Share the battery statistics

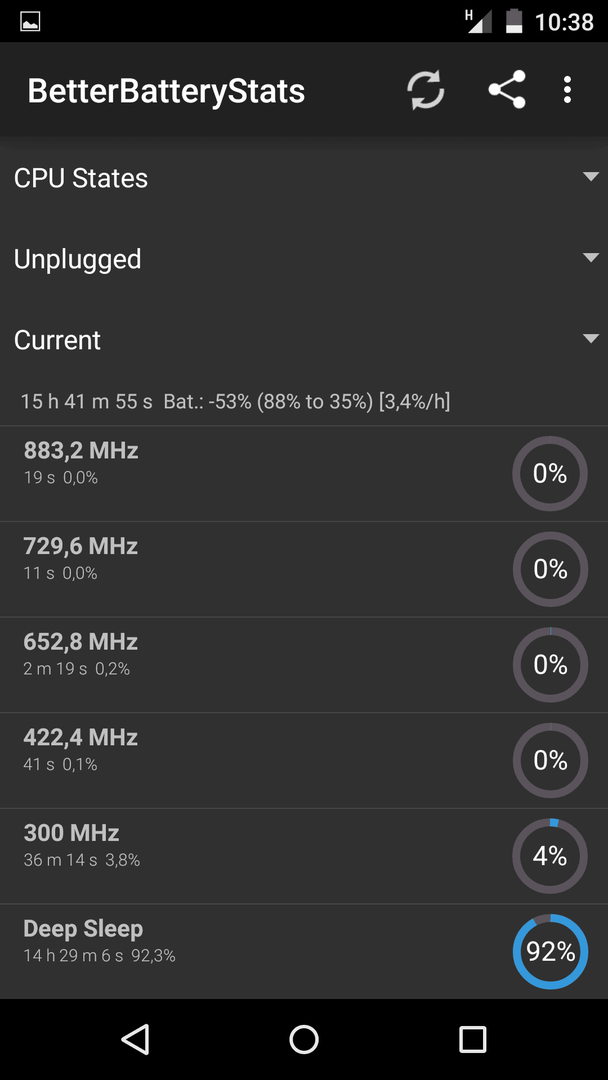tap(507, 90)
